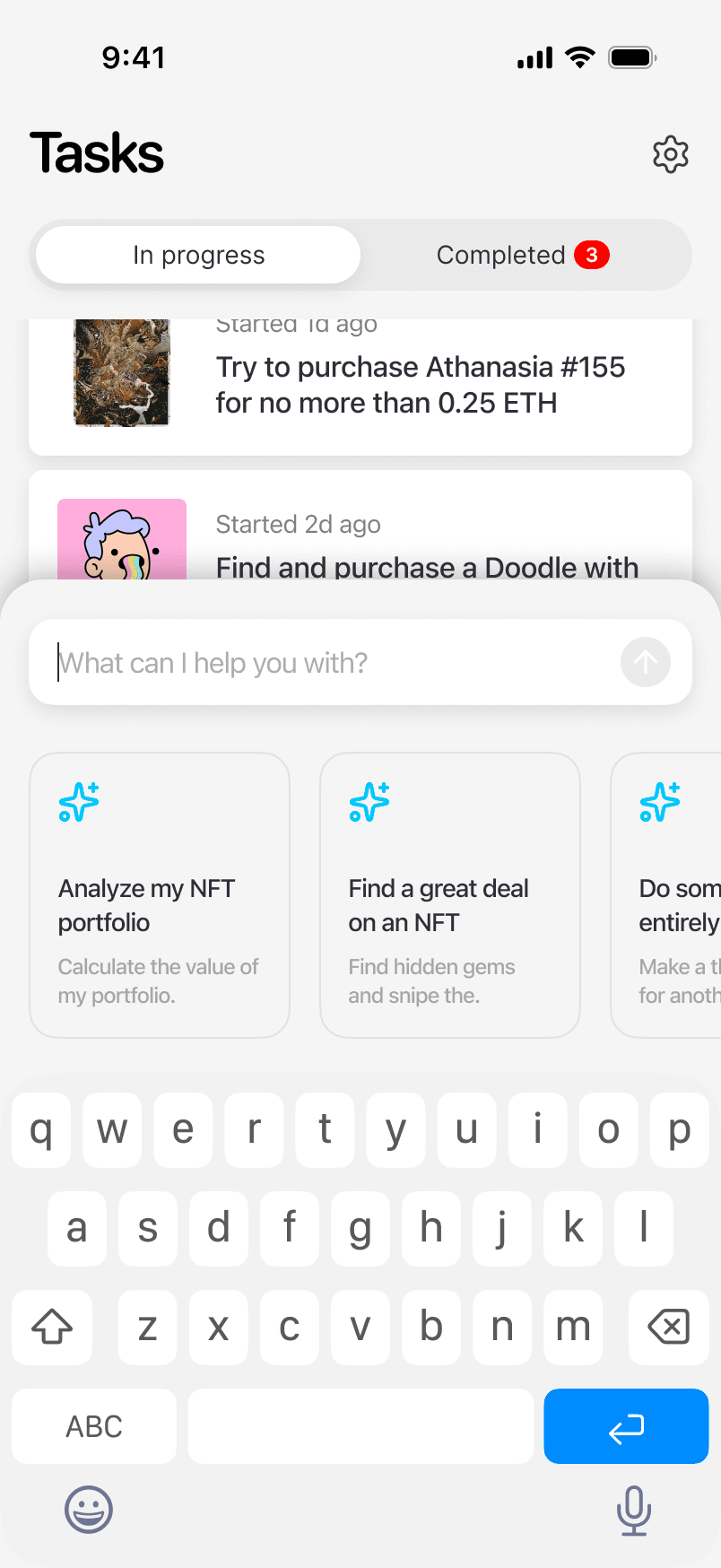Send the message with the arrow button
721x1568 pixels.
coord(646,662)
